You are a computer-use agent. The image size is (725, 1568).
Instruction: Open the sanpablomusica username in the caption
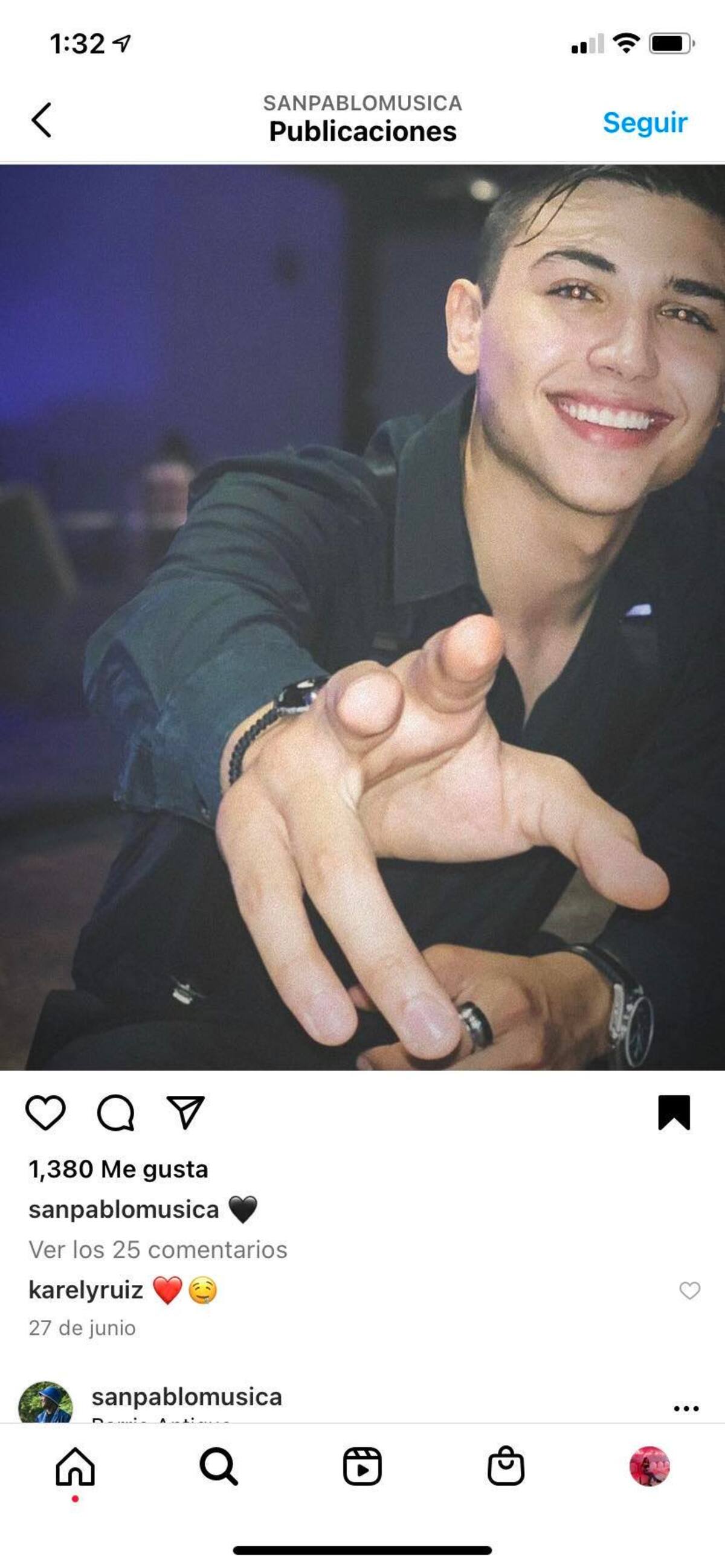pyautogui.click(x=124, y=1209)
